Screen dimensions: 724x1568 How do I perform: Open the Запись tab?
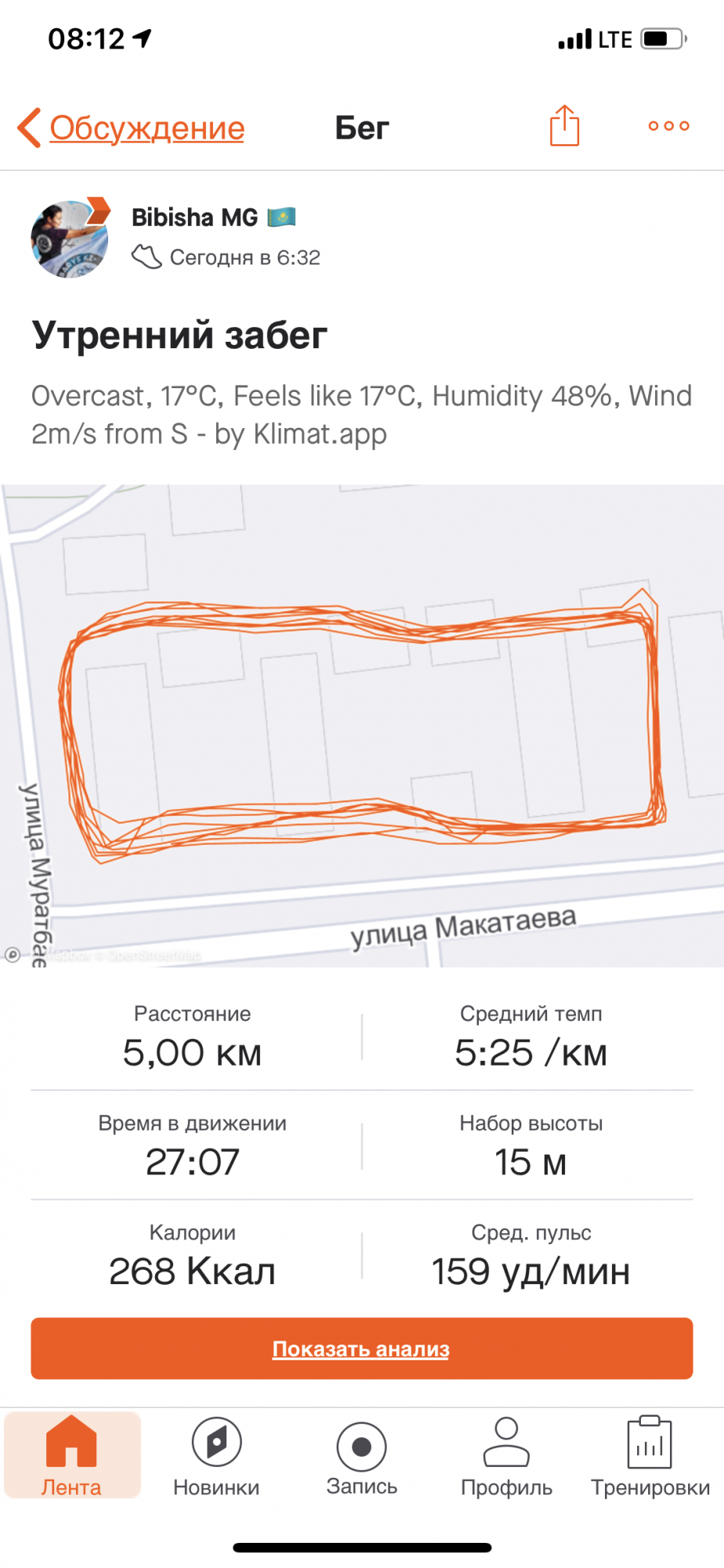click(362, 1456)
